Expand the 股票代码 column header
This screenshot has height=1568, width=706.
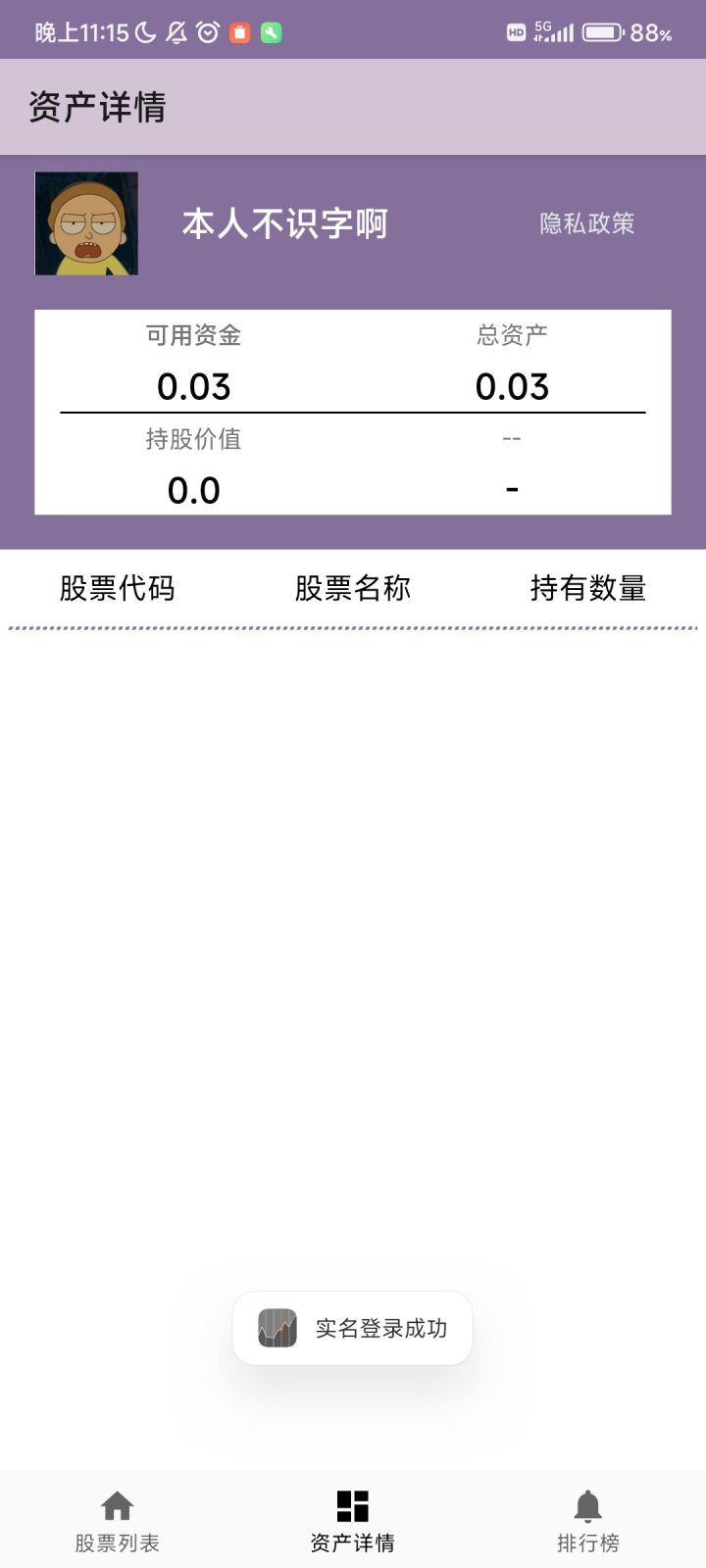click(x=116, y=588)
